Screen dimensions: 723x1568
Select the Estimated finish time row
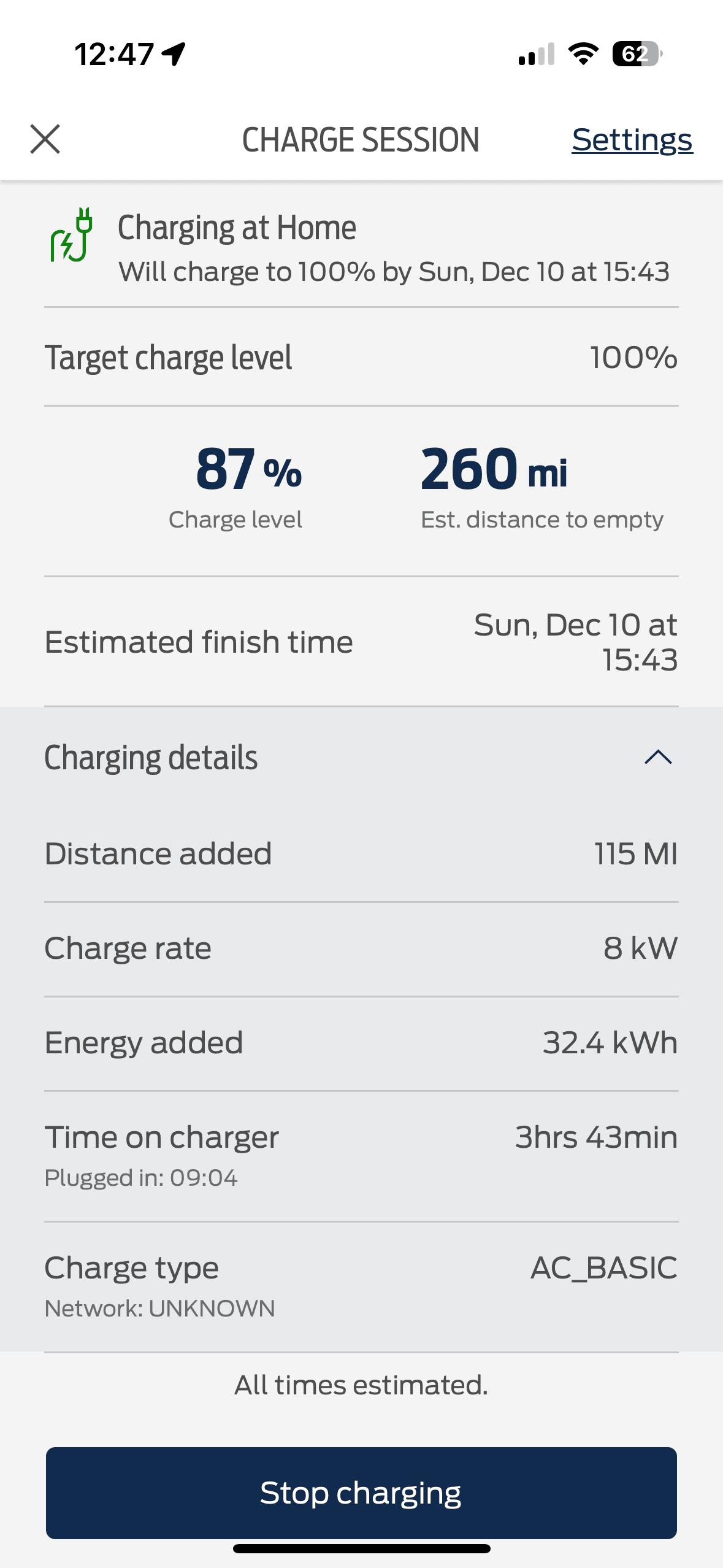(x=361, y=641)
